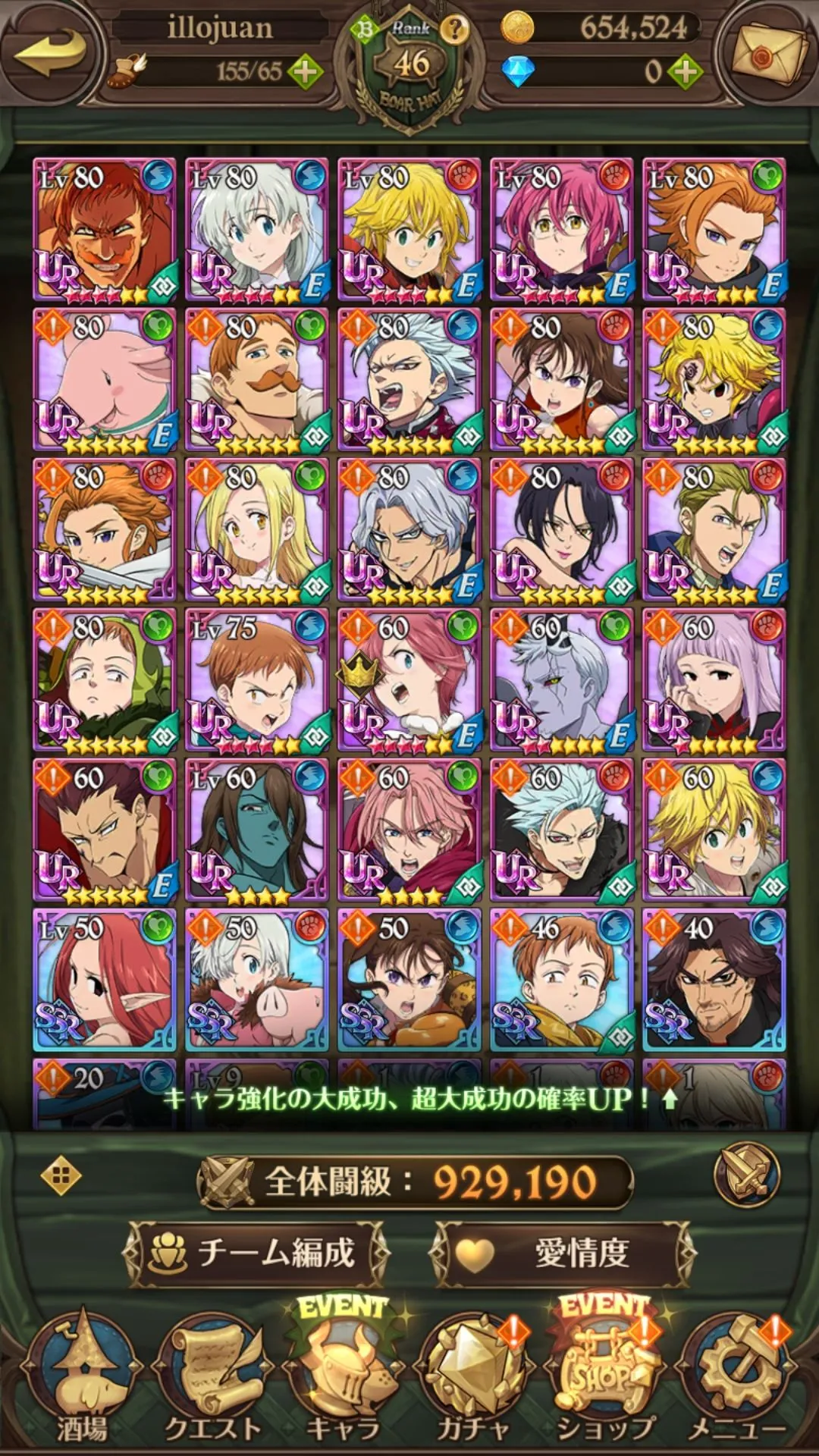Select the Lv 75 orange-haired UR character
Image resolution: width=819 pixels, height=1456 pixels.
click(257, 679)
